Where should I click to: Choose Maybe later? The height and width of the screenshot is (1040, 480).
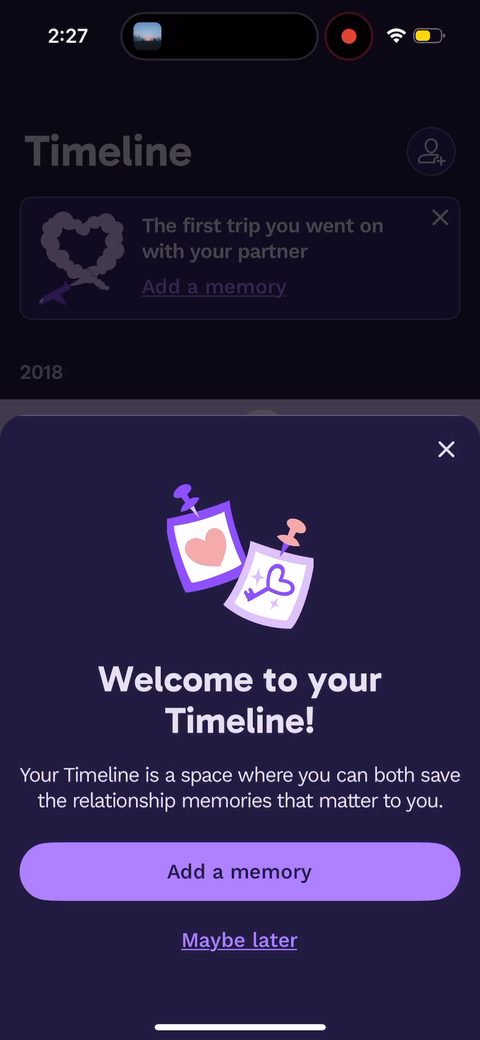point(239,940)
